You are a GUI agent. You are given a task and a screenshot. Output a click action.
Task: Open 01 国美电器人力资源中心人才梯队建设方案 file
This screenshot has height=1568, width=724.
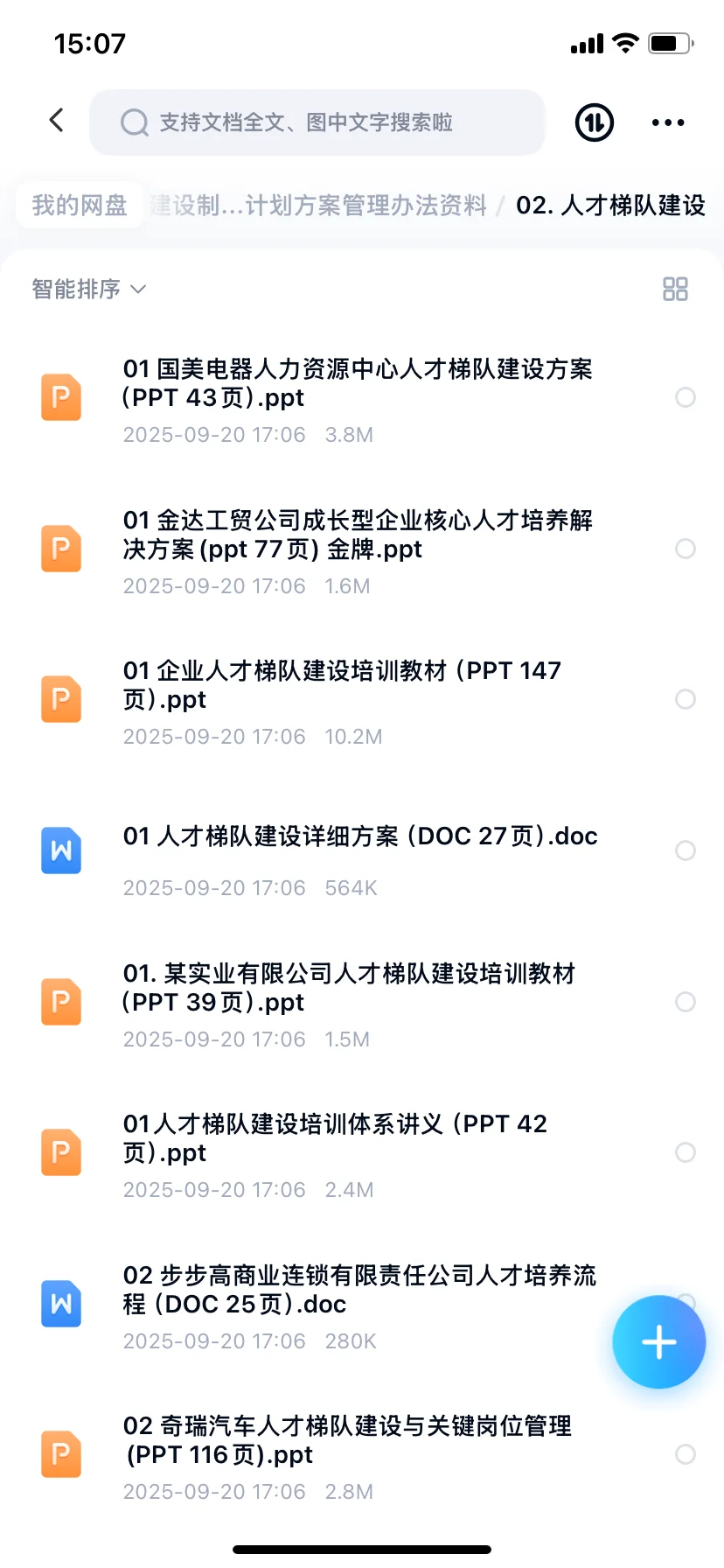pyautogui.click(x=357, y=383)
